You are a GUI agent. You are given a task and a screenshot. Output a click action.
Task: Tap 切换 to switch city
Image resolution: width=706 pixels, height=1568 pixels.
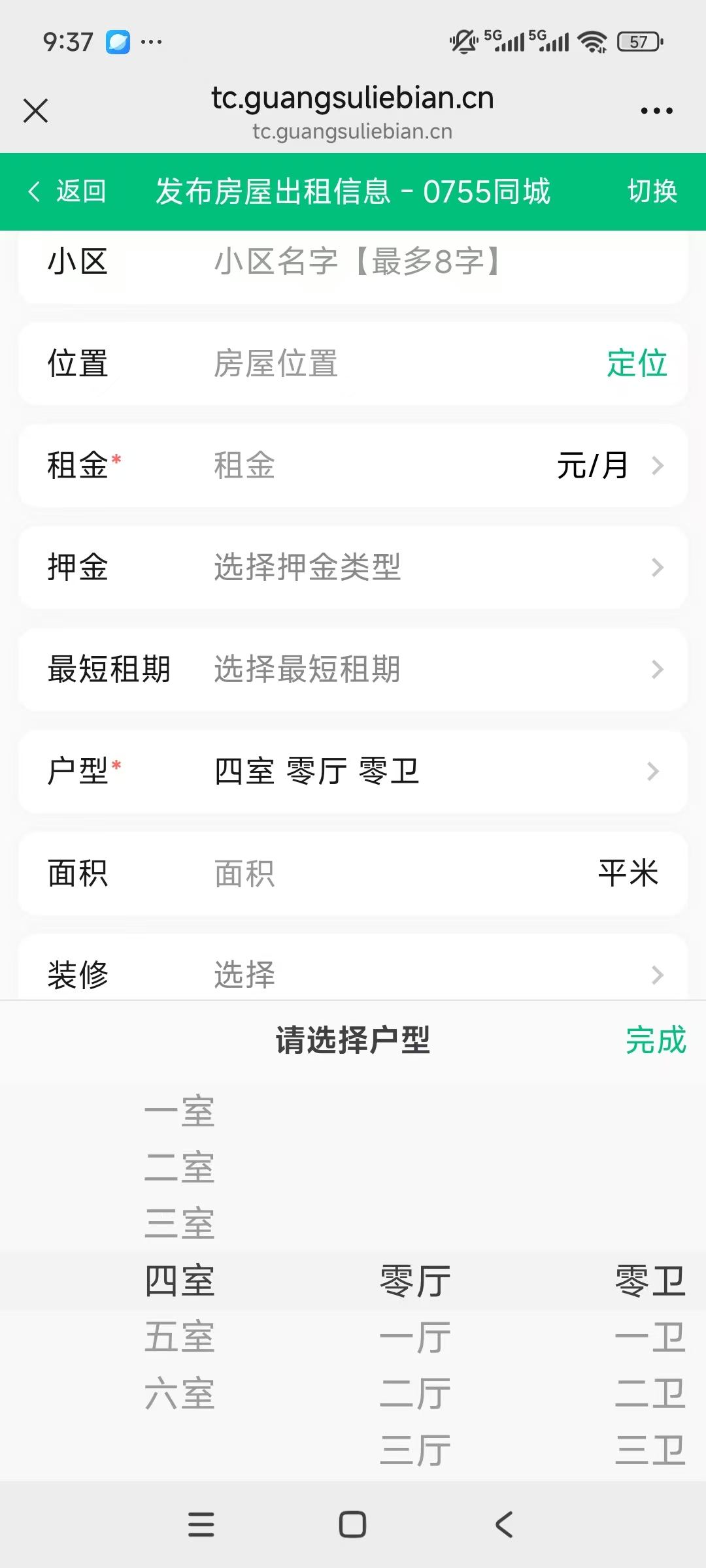(652, 191)
